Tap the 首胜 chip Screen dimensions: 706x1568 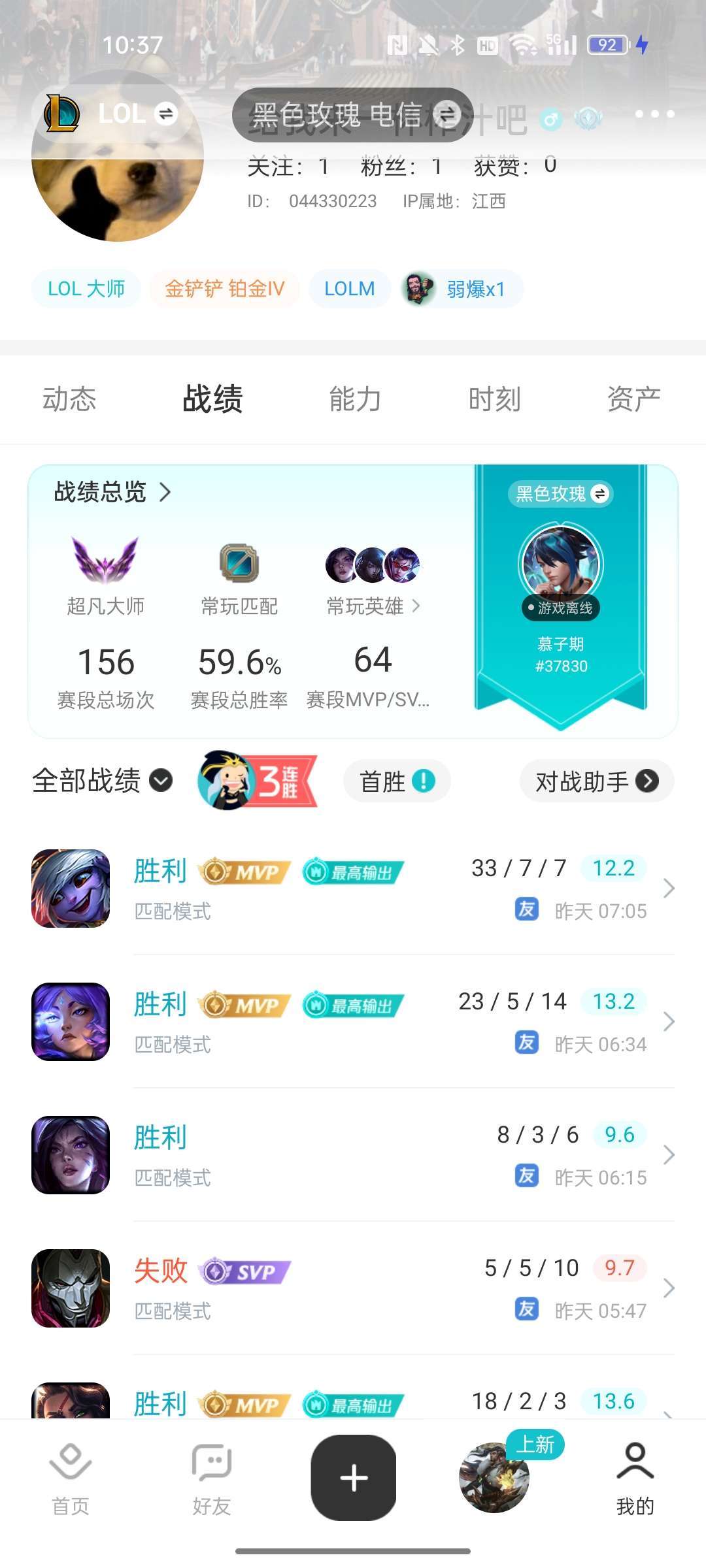(x=396, y=781)
